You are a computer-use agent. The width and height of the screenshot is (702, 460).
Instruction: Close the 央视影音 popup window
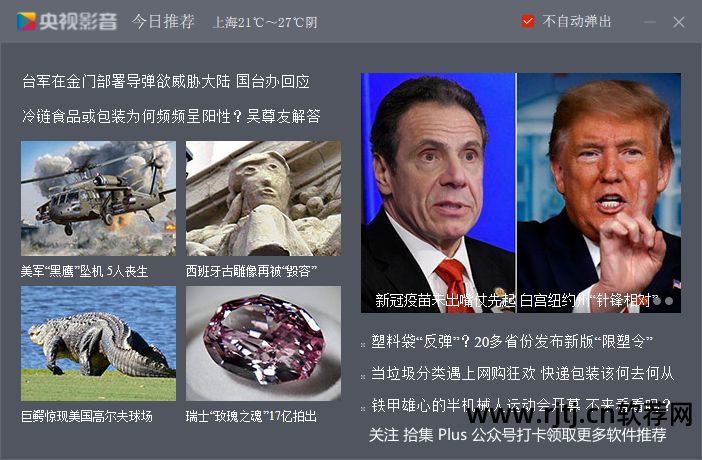click(x=681, y=21)
